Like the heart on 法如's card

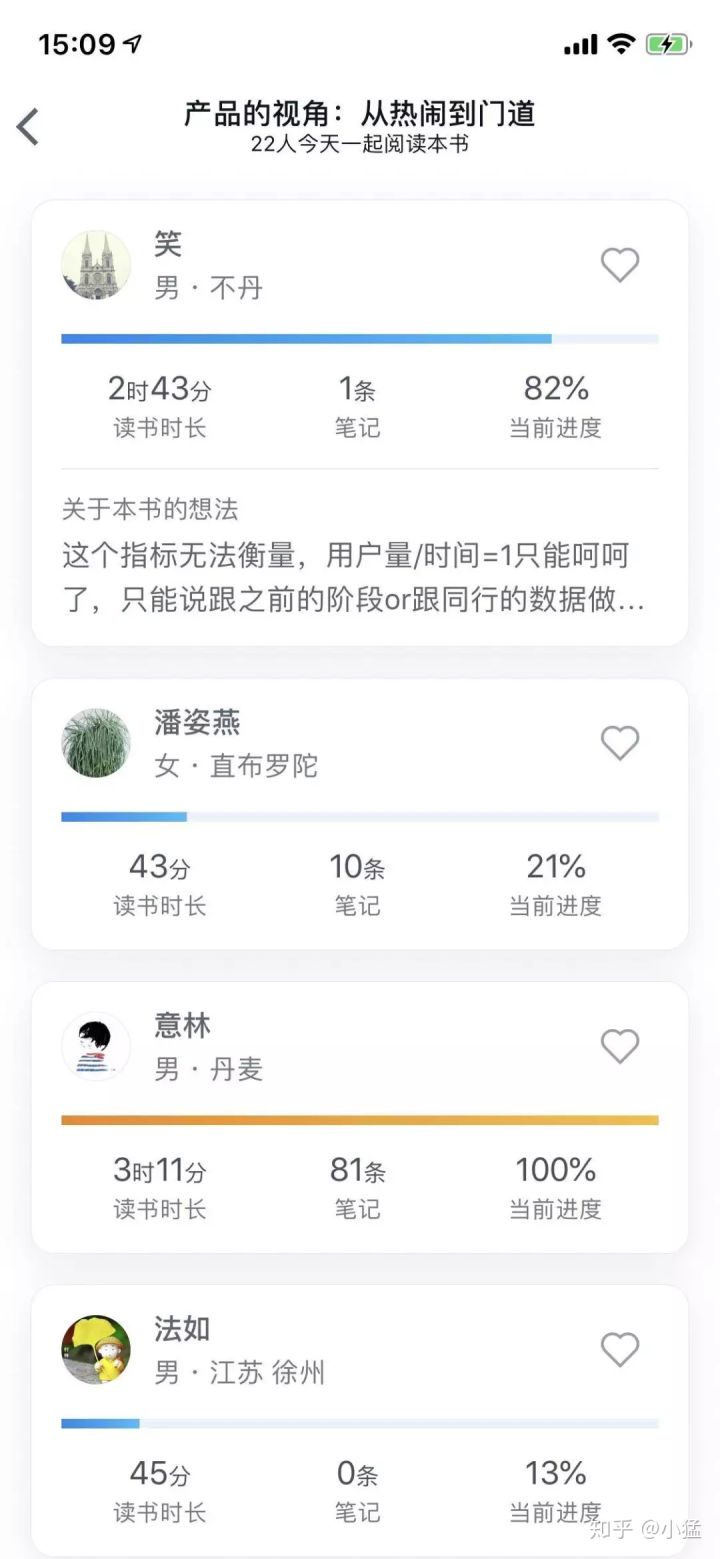(619, 1349)
